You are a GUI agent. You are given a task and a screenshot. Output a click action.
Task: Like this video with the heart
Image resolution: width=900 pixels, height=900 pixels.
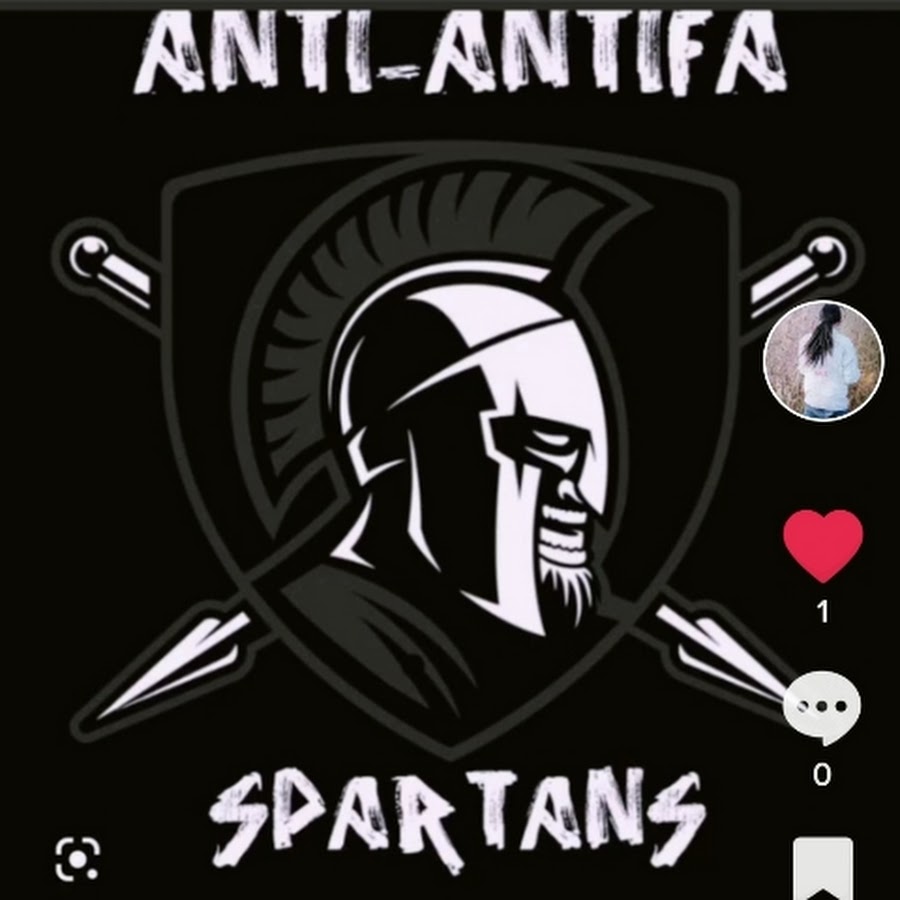(822, 545)
